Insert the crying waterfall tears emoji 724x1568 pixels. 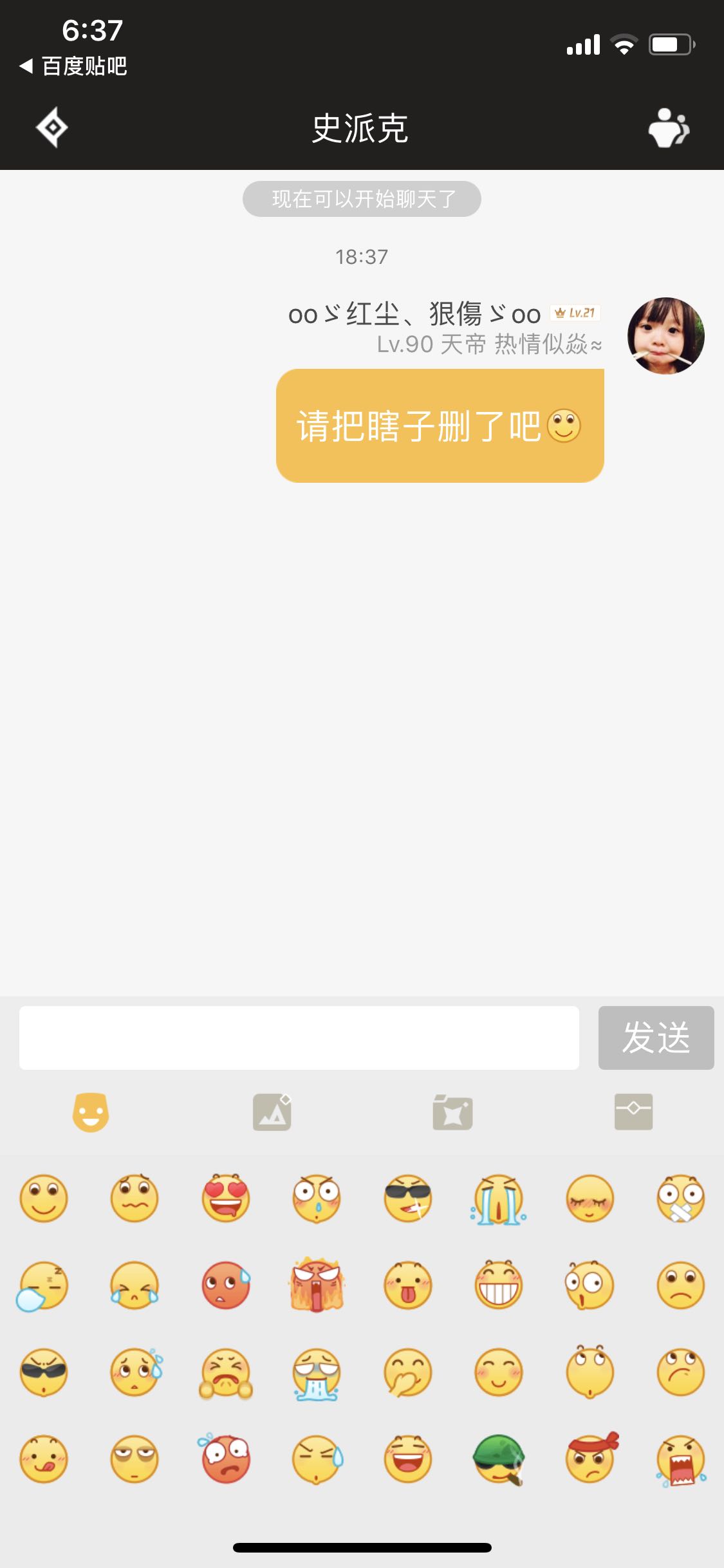point(499,1199)
